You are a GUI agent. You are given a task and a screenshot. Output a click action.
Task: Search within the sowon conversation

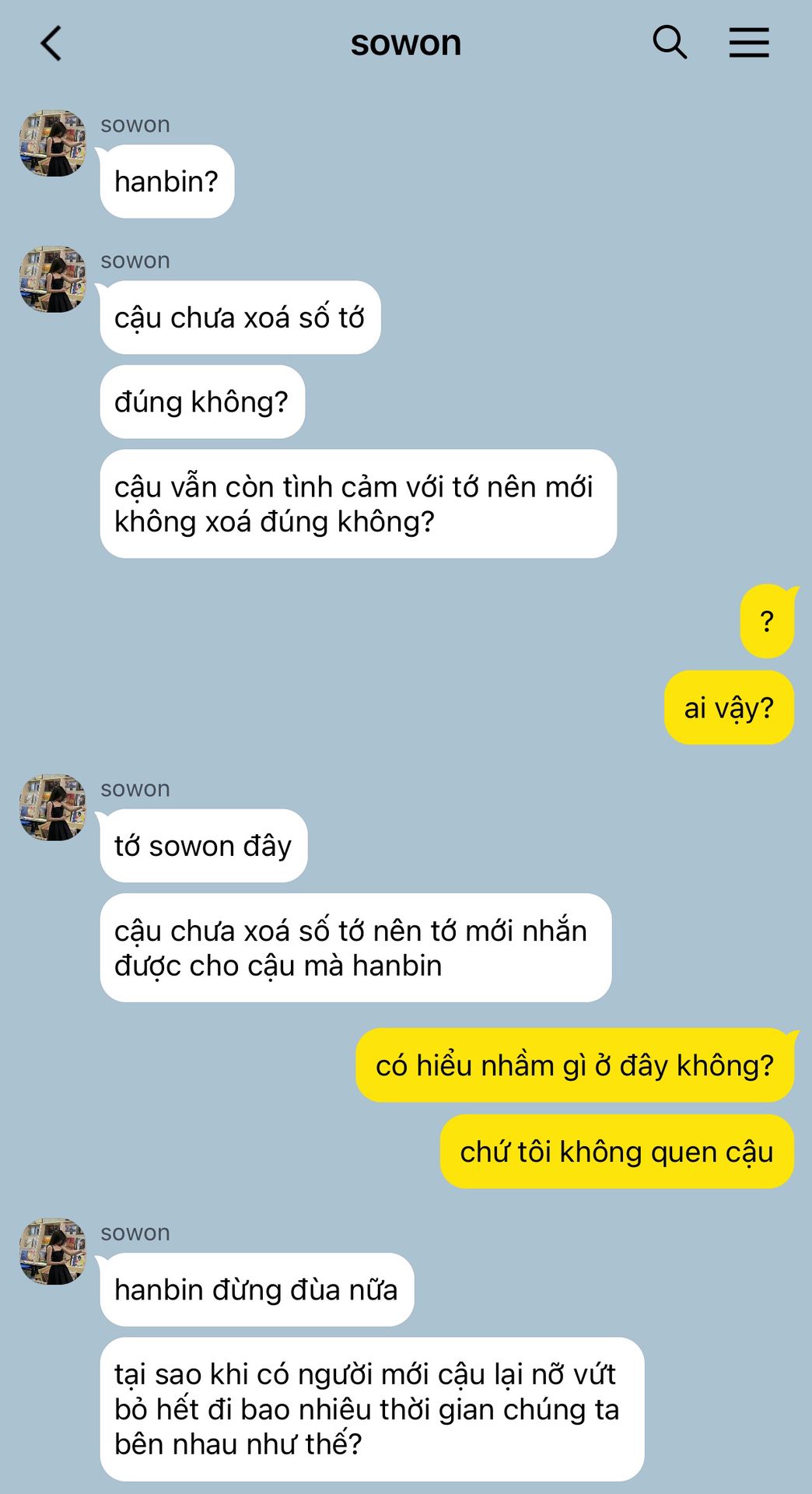(x=670, y=42)
